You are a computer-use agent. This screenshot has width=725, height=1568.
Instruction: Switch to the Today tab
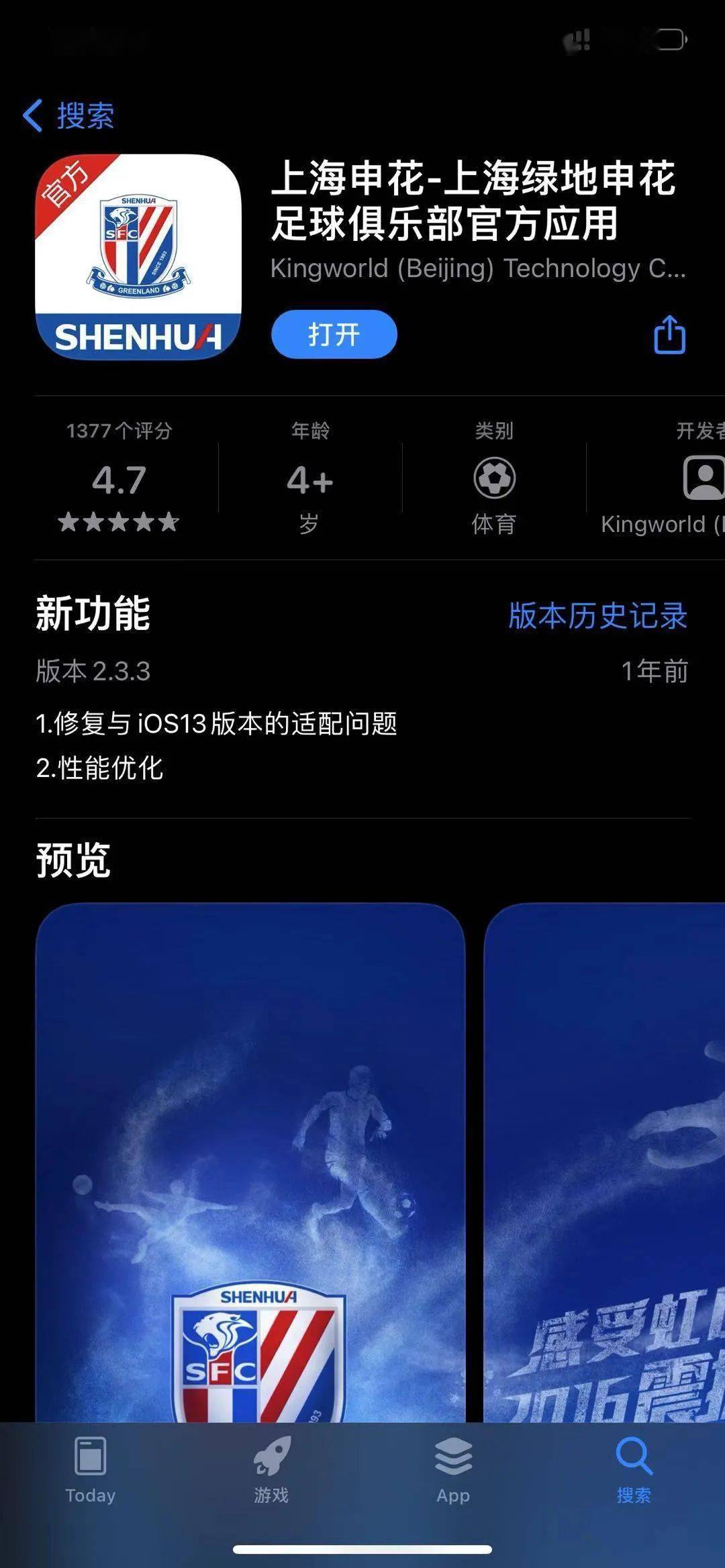pyautogui.click(x=91, y=1471)
